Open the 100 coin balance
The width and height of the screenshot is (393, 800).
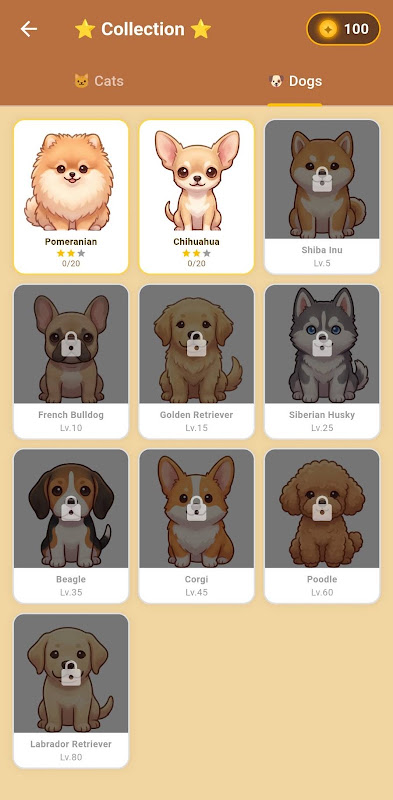tap(343, 29)
